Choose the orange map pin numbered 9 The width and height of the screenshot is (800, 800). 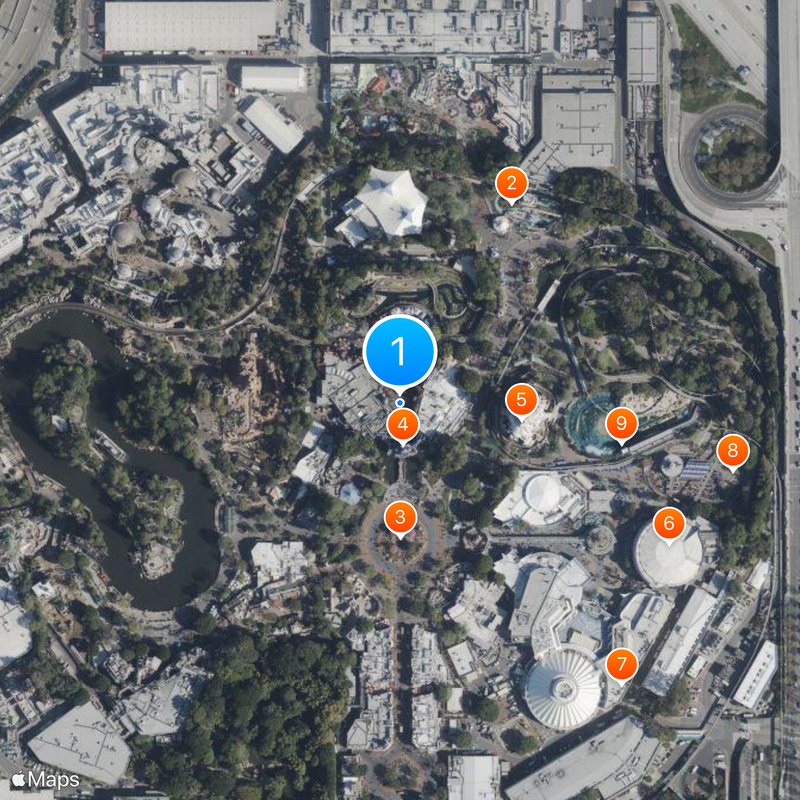pos(620,424)
